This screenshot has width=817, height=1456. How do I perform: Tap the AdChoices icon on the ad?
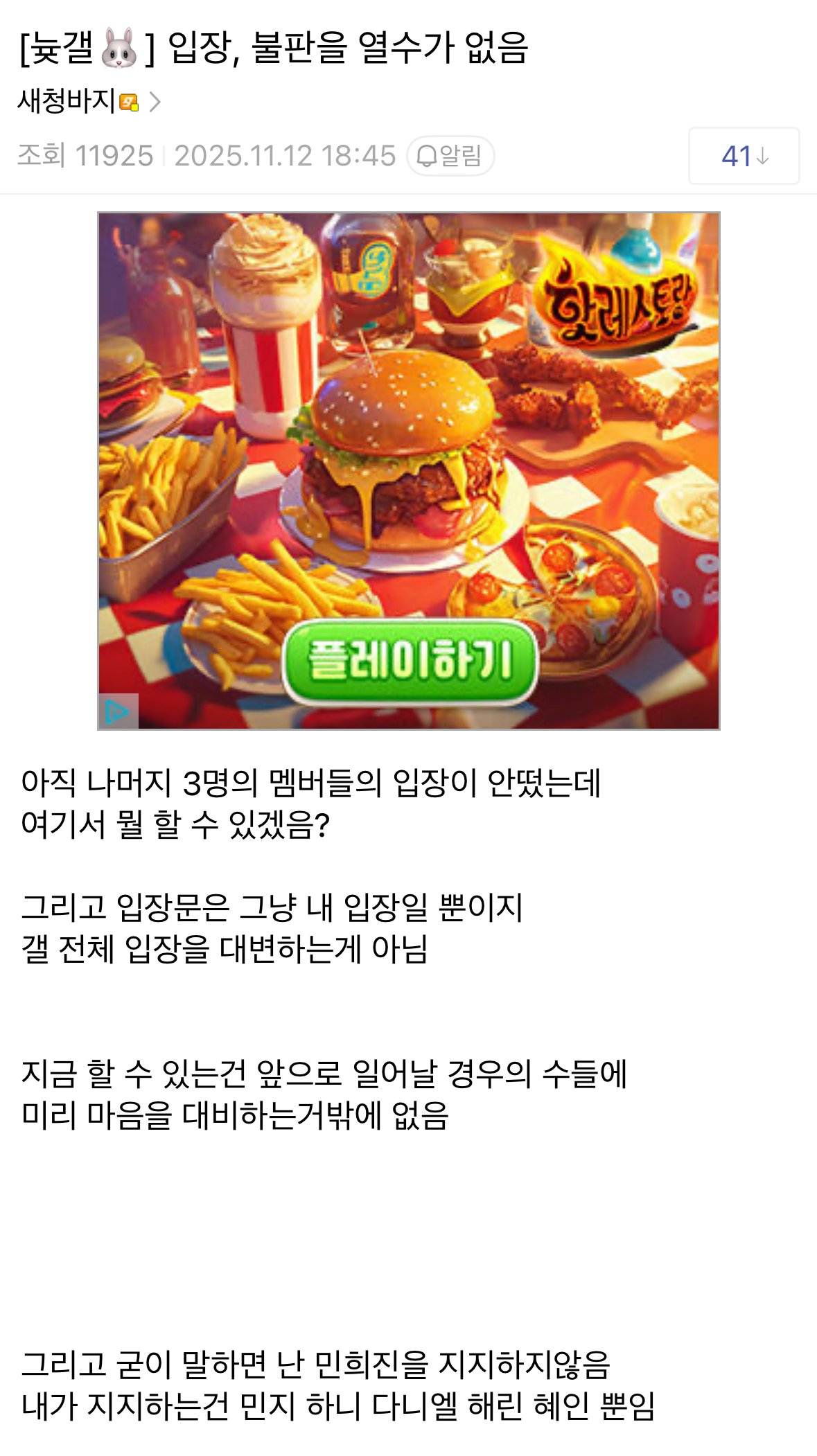pyautogui.click(x=118, y=711)
